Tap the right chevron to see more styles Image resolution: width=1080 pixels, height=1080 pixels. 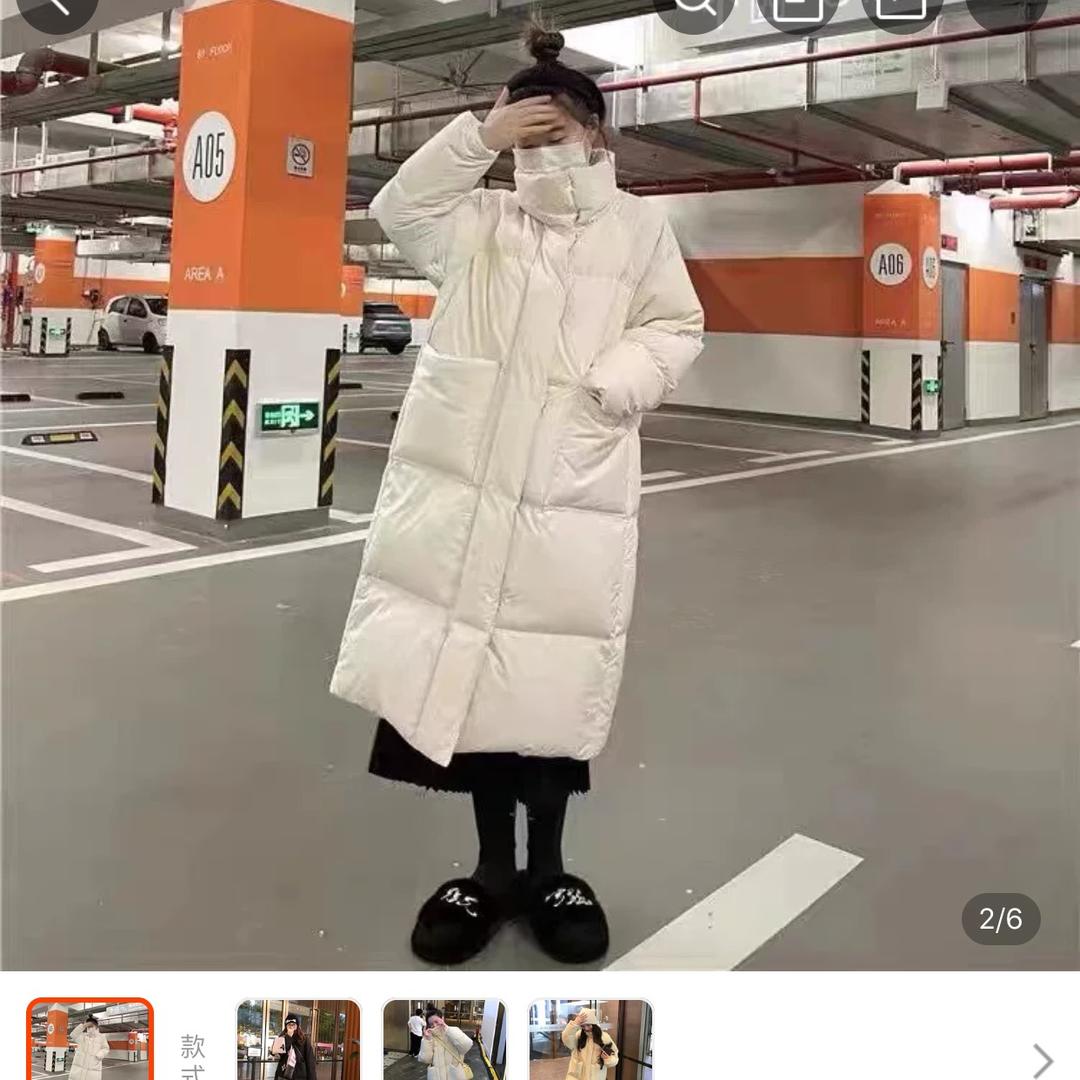point(1042,1058)
